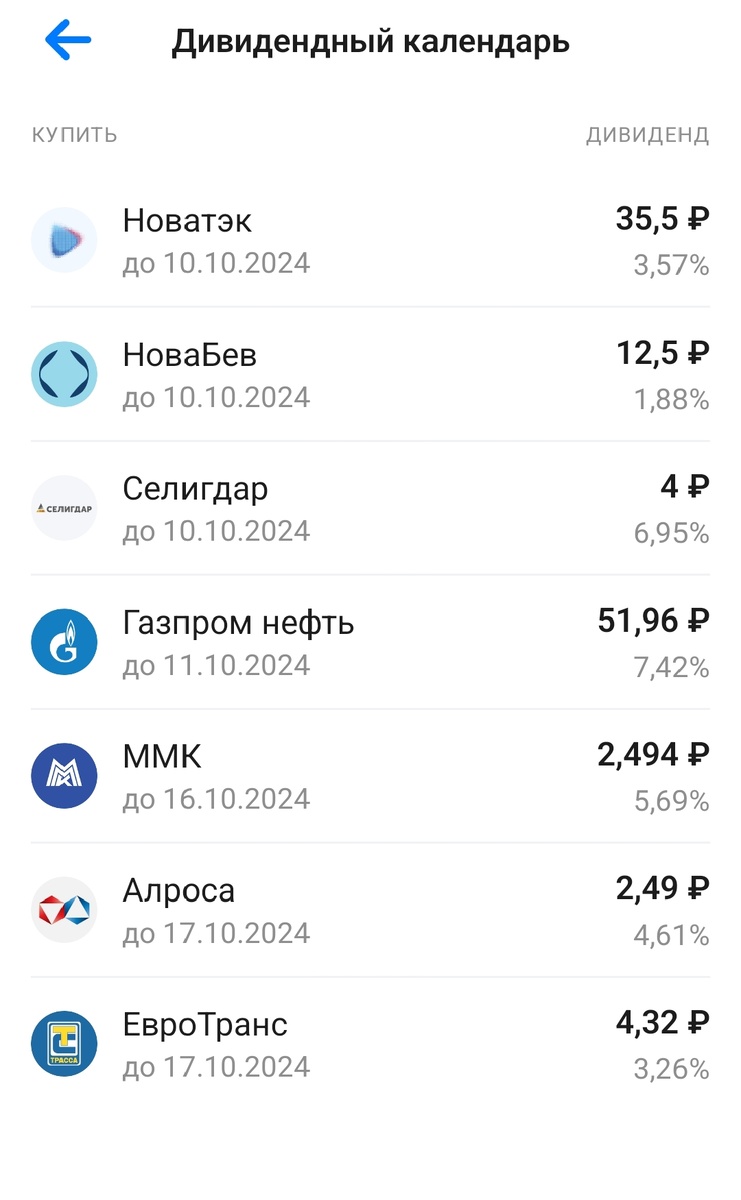Tap the ДИВИДЕНД column header

pos(646,135)
